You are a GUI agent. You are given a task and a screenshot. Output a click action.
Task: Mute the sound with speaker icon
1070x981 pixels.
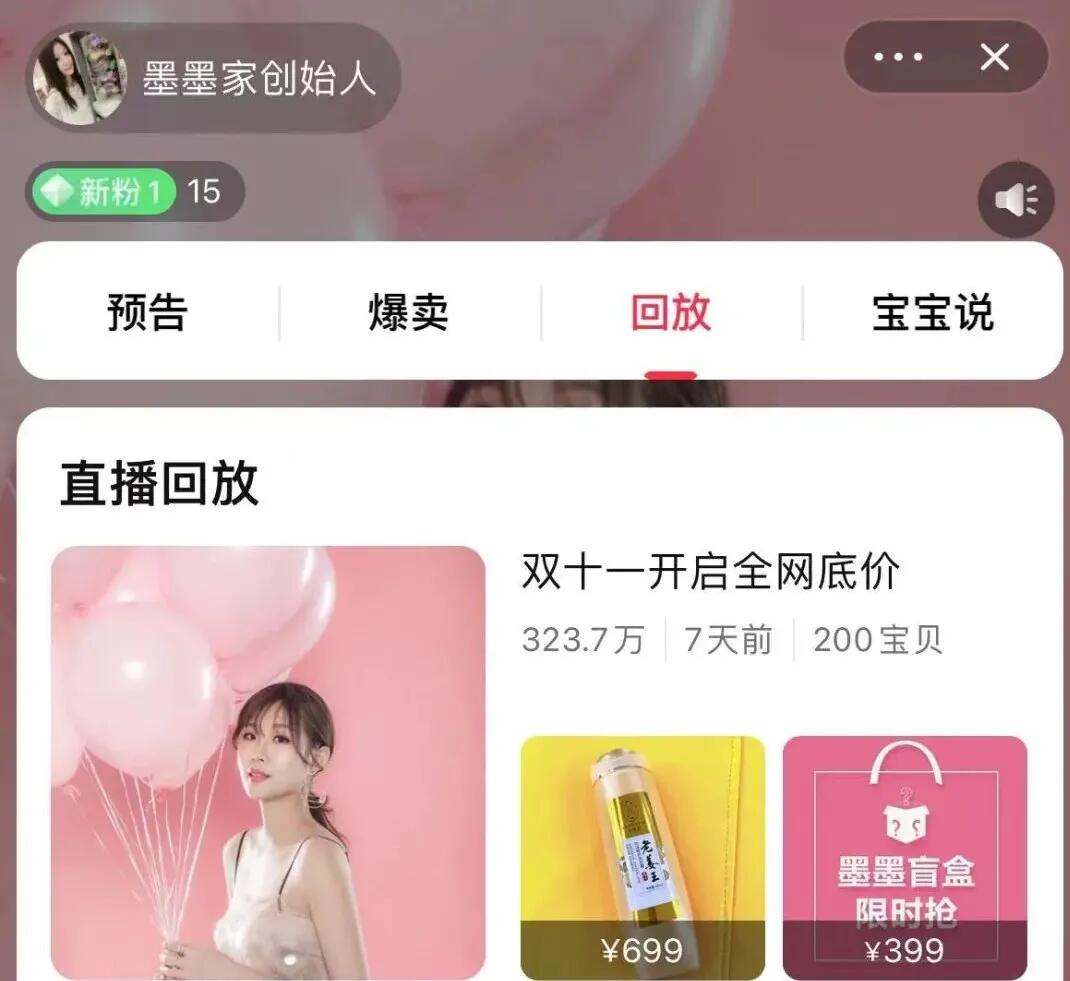1016,201
